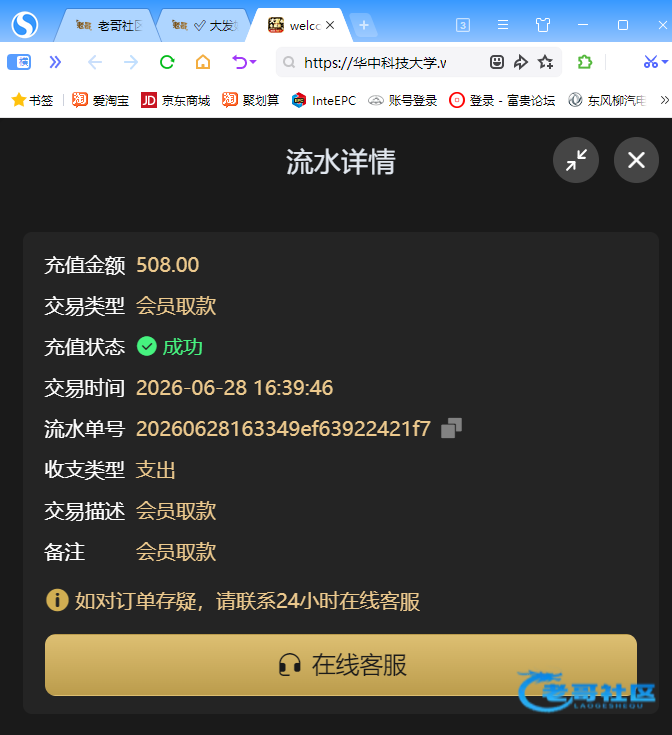Open a new browser tab
Viewport: 672px width, 735px height.
point(364,25)
